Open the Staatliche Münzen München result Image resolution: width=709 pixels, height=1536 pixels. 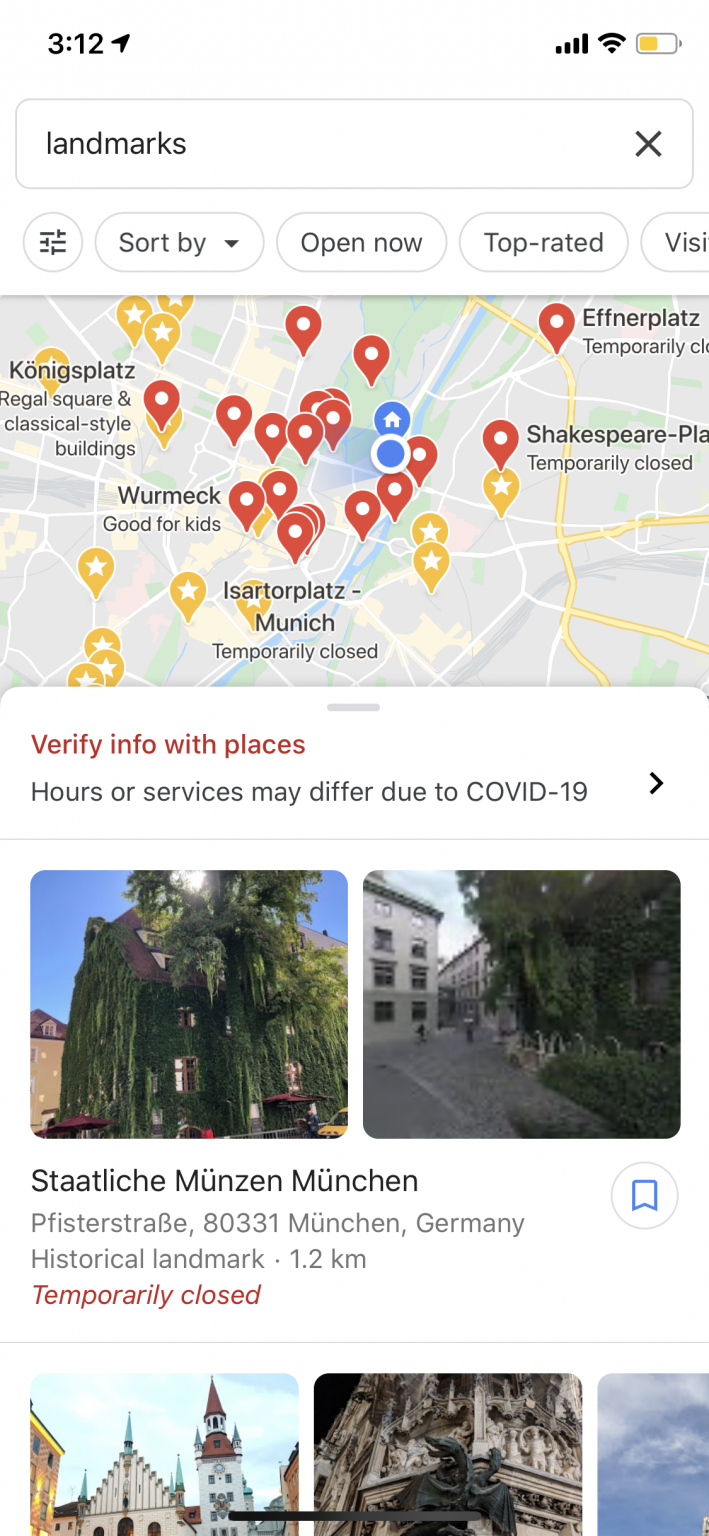[225, 1181]
